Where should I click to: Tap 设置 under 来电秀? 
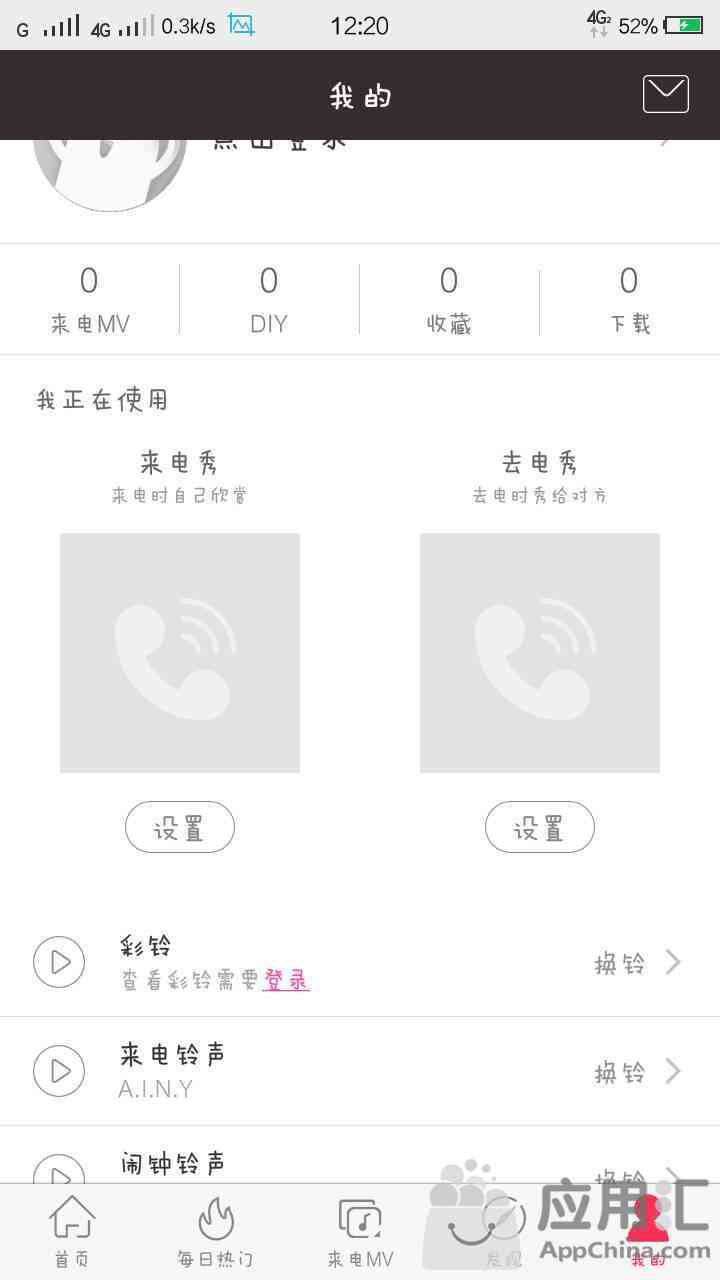pos(180,827)
